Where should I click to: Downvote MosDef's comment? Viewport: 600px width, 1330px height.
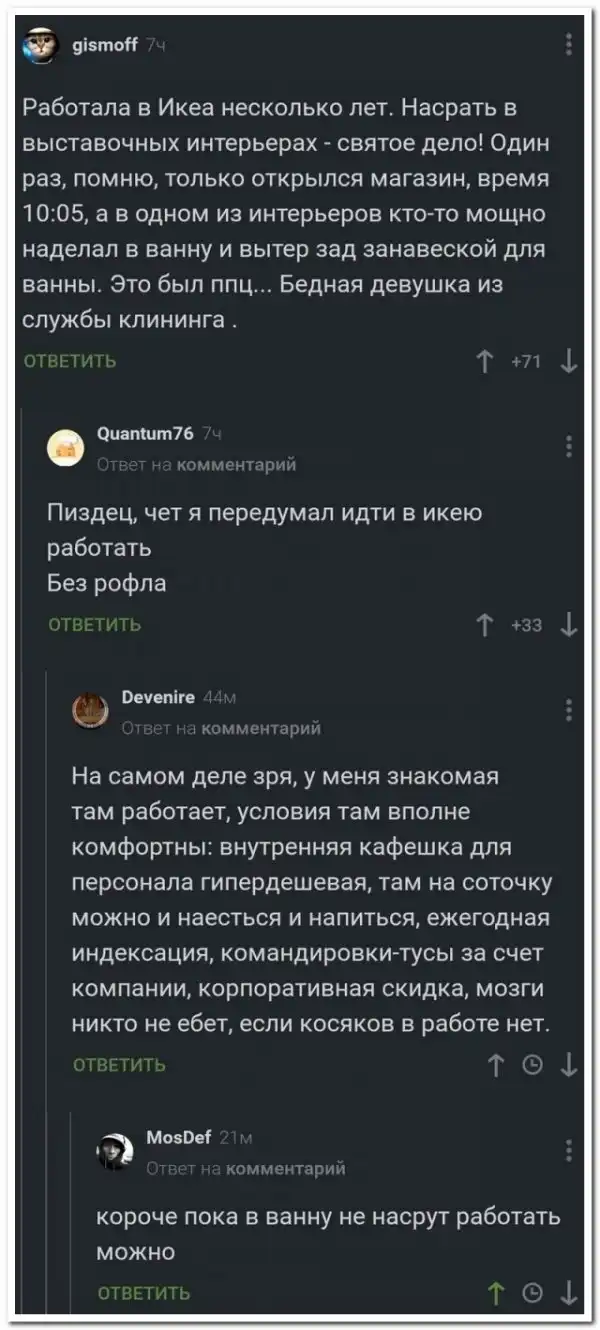point(569,1294)
